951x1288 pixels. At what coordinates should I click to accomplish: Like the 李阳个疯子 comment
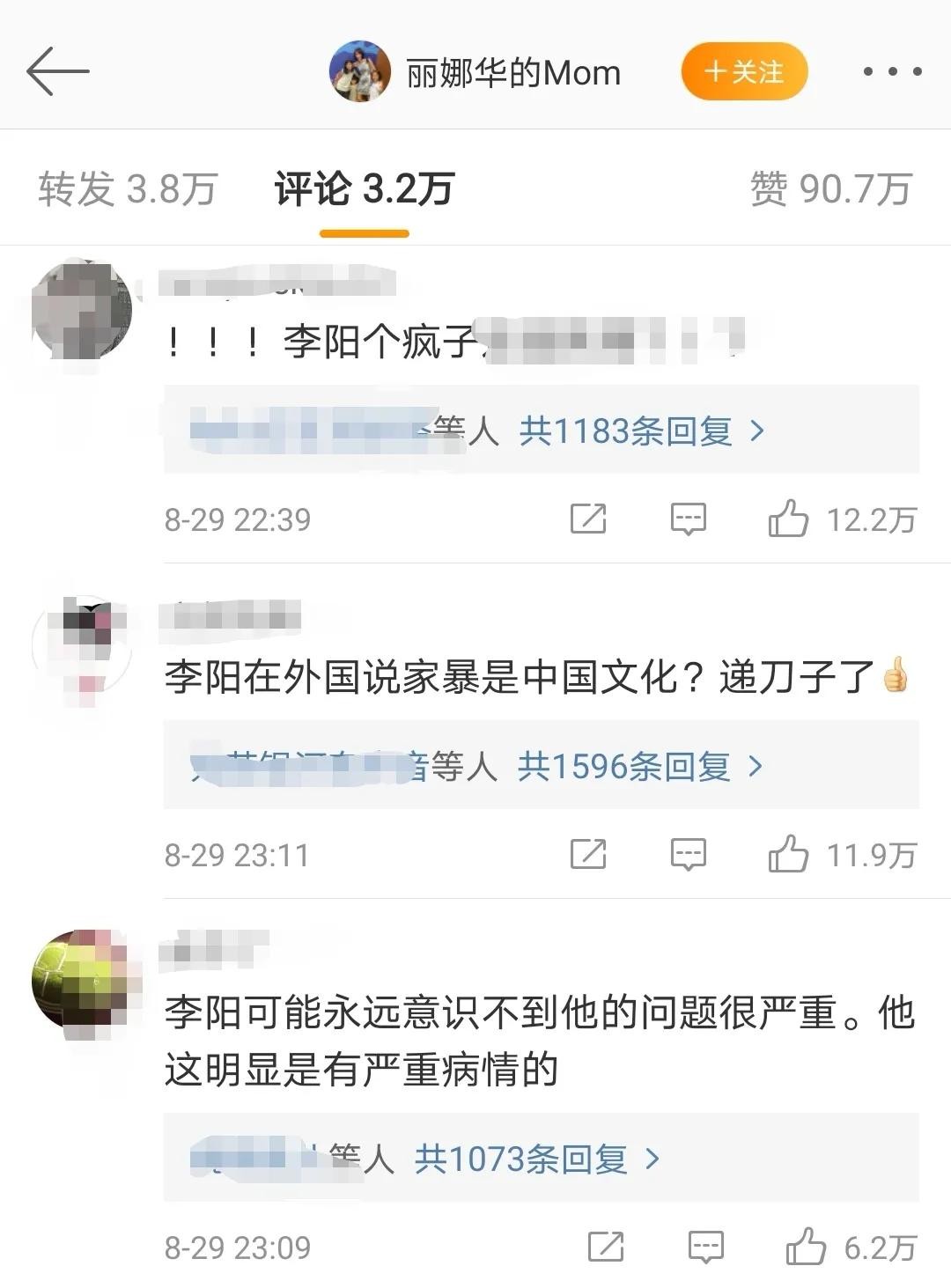click(788, 519)
